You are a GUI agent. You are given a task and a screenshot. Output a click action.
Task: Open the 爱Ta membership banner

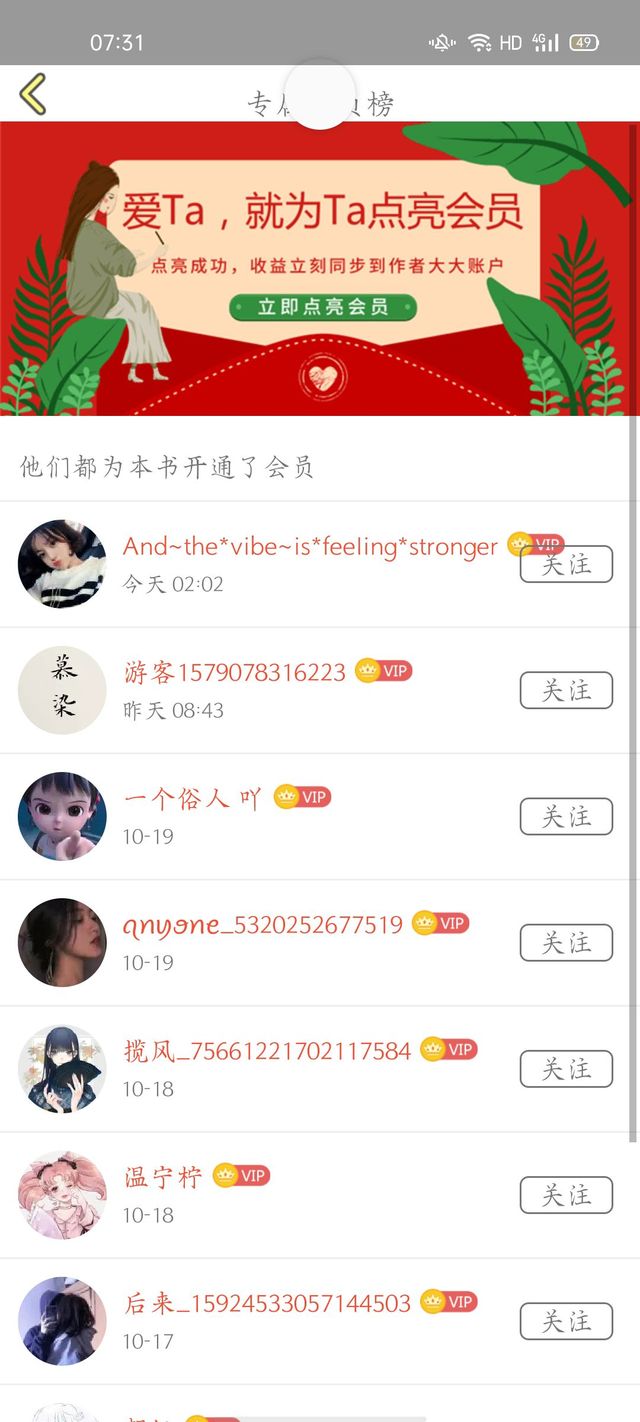(320, 268)
